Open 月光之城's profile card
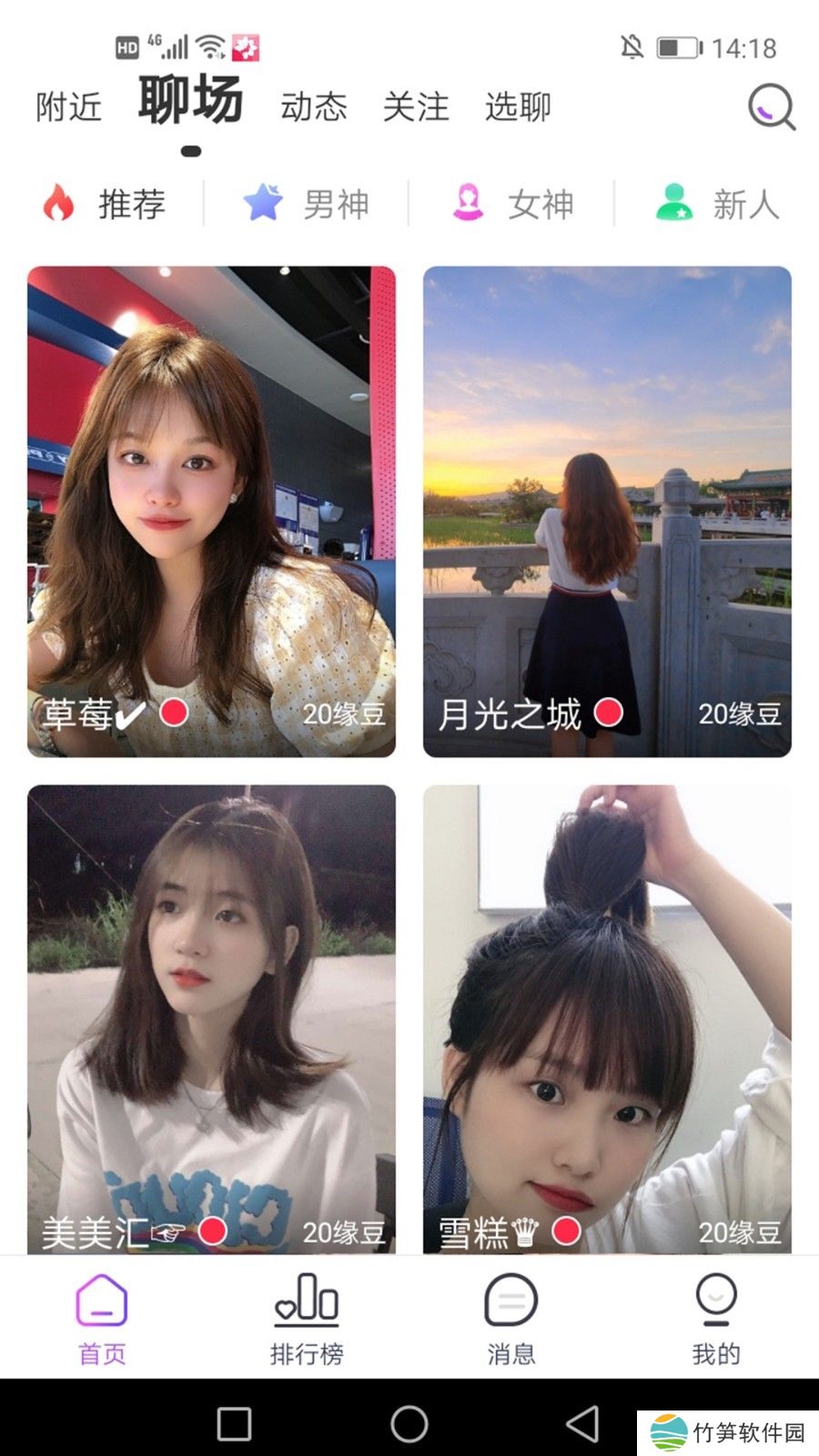This screenshot has width=819, height=1456. [x=607, y=510]
